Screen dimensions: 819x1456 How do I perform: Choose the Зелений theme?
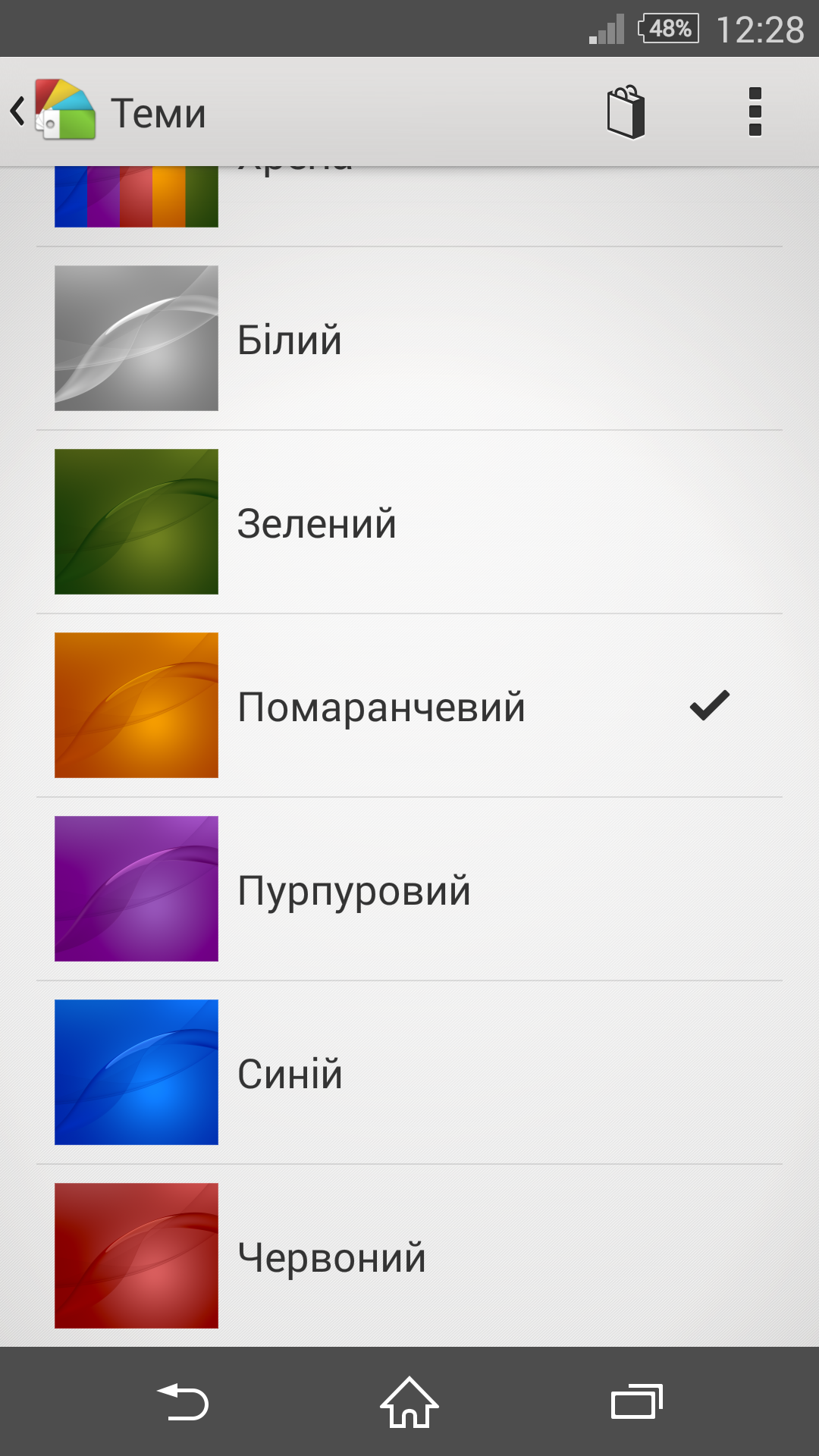[409, 522]
